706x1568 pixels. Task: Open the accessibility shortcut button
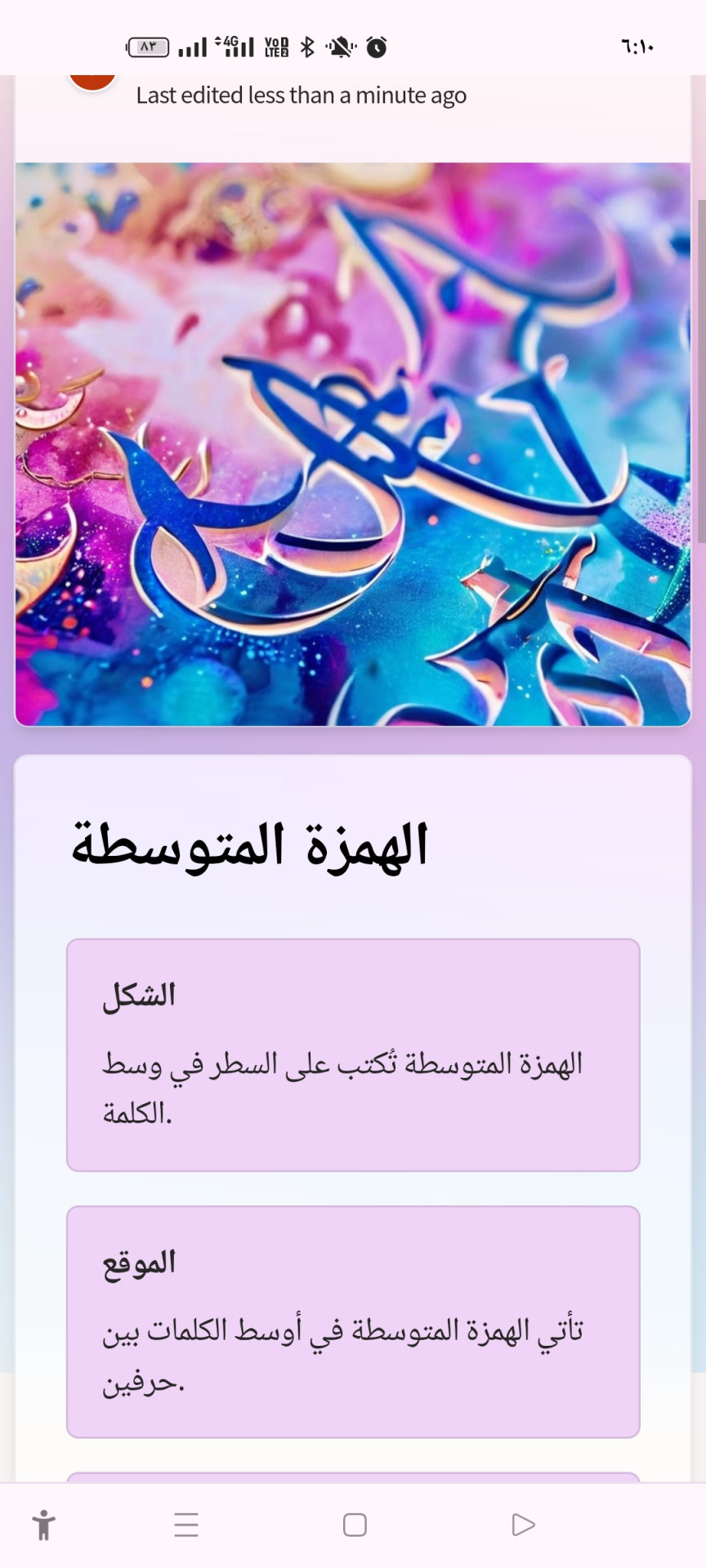point(44,1525)
